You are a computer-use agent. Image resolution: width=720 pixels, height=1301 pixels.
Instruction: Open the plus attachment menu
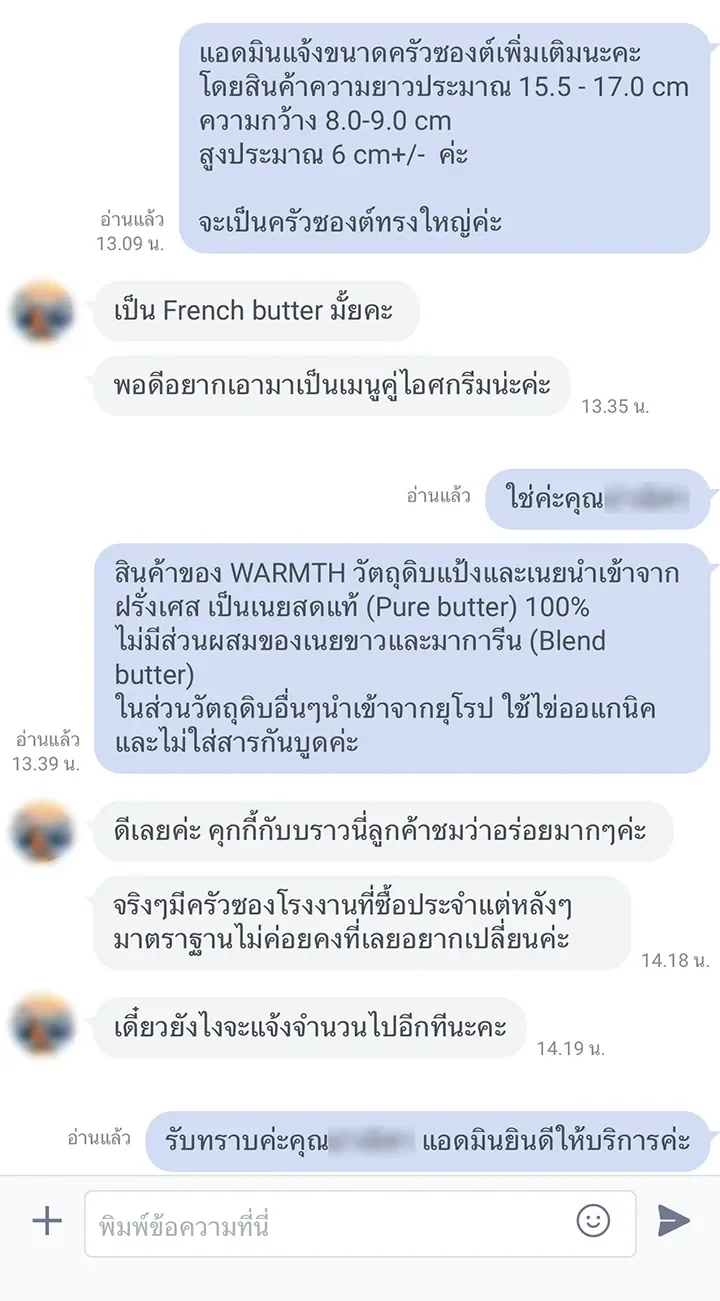tap(47, 1221)
